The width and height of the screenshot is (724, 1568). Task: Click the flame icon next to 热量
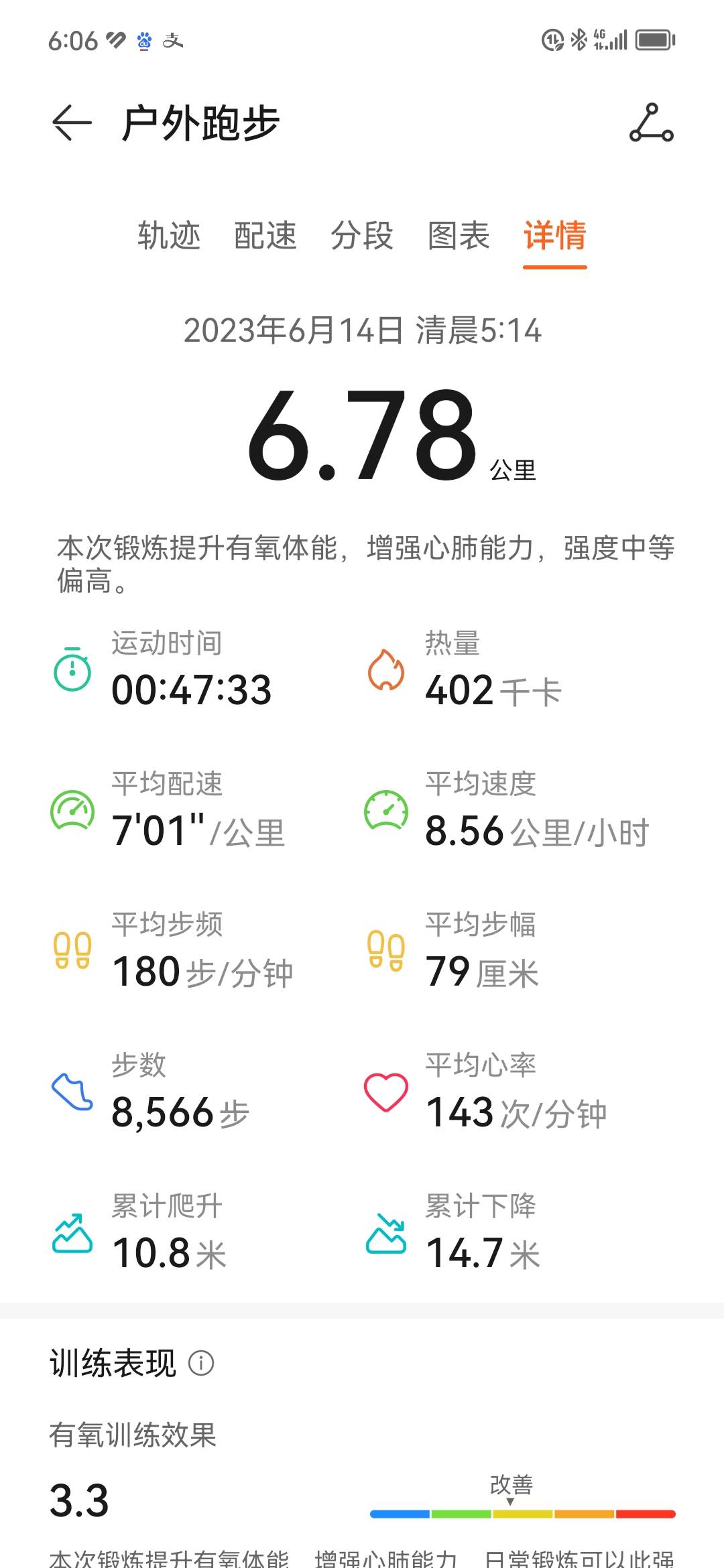pyautogui.click(x=385, y=670)
